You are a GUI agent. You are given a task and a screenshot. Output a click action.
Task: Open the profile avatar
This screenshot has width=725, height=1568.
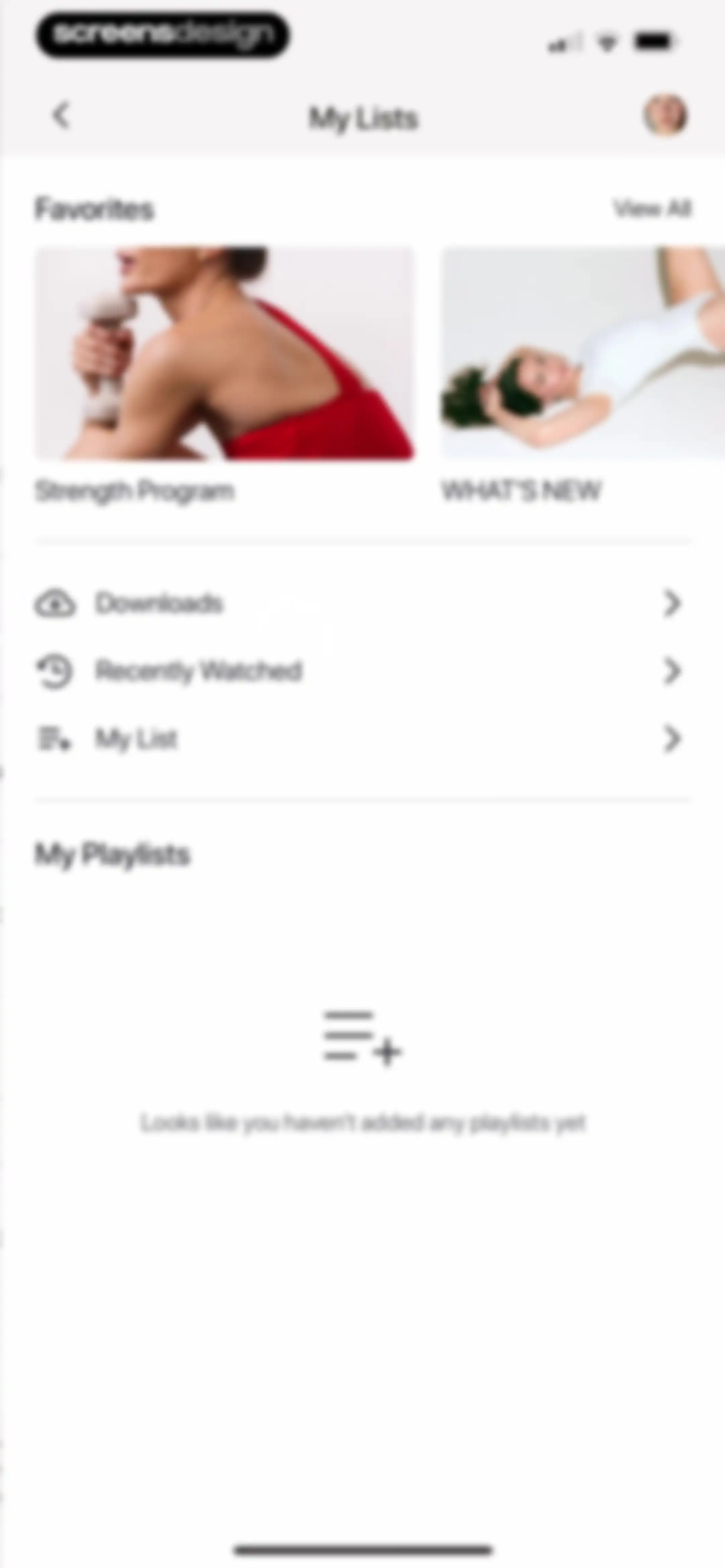(x=665, y=116)
